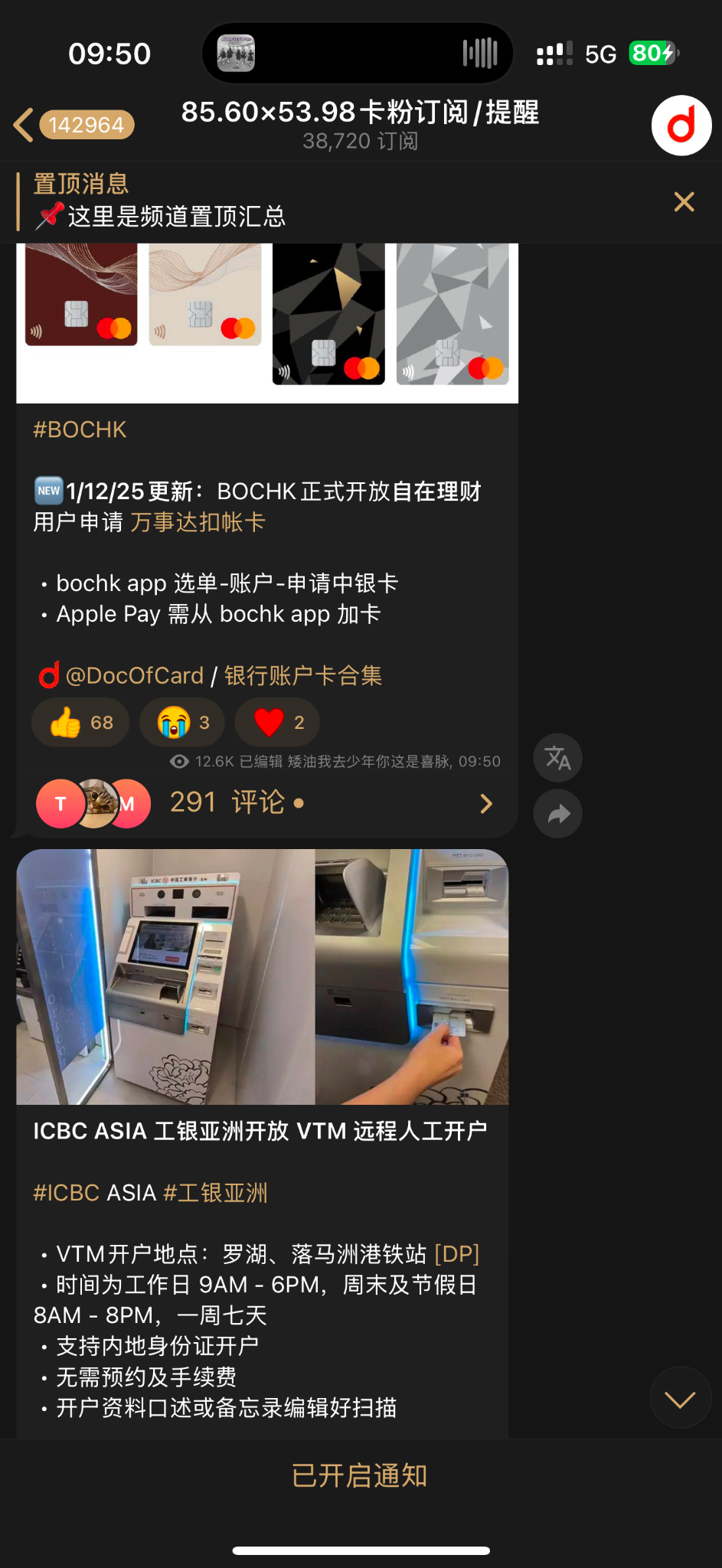Open the #BOCHK hashtag
Image resolution: width=722 pixels, height=1568 pixels.
coord(80,430)
